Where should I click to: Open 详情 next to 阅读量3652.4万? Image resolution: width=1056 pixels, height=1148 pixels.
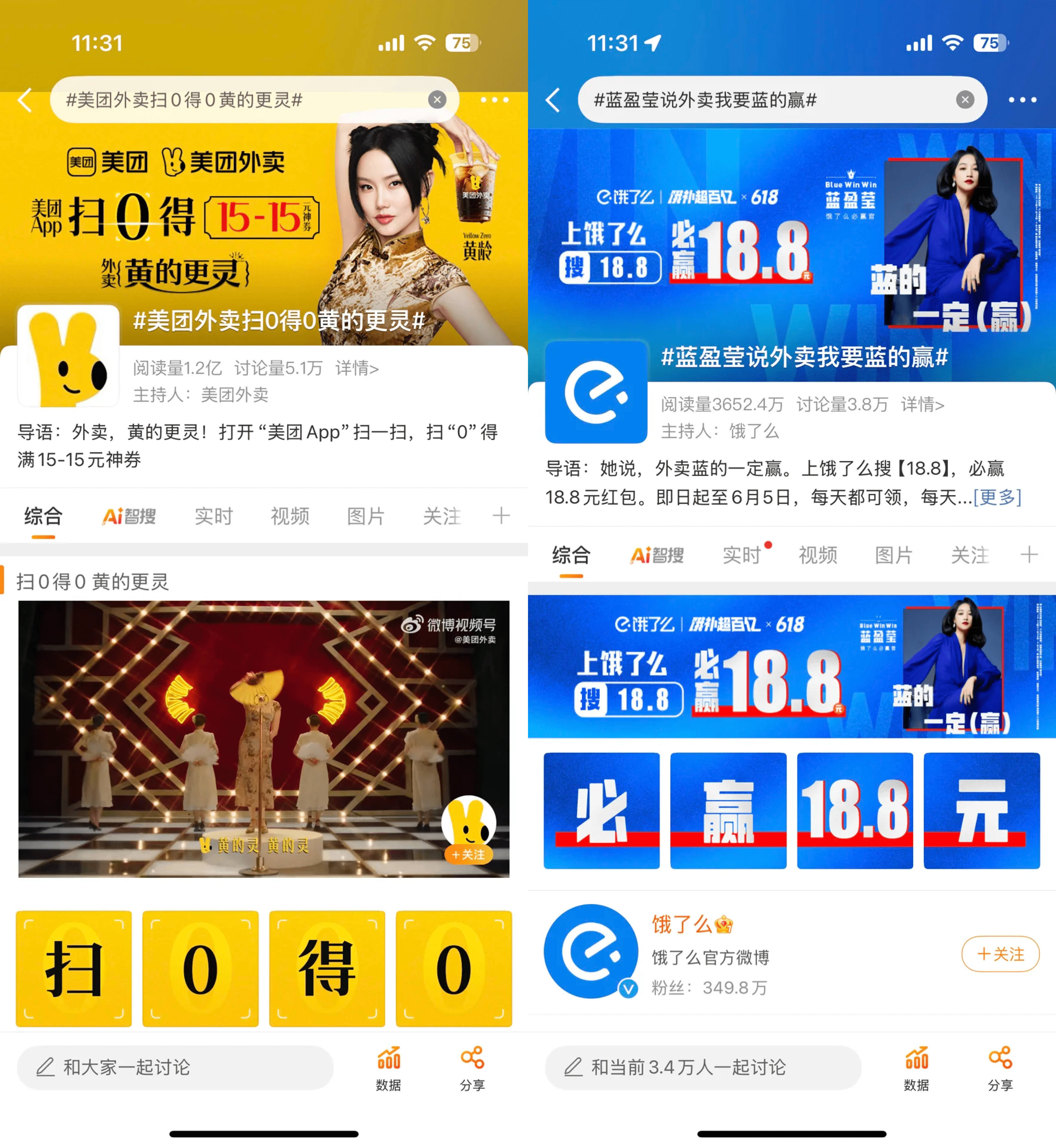click(922, 404)
